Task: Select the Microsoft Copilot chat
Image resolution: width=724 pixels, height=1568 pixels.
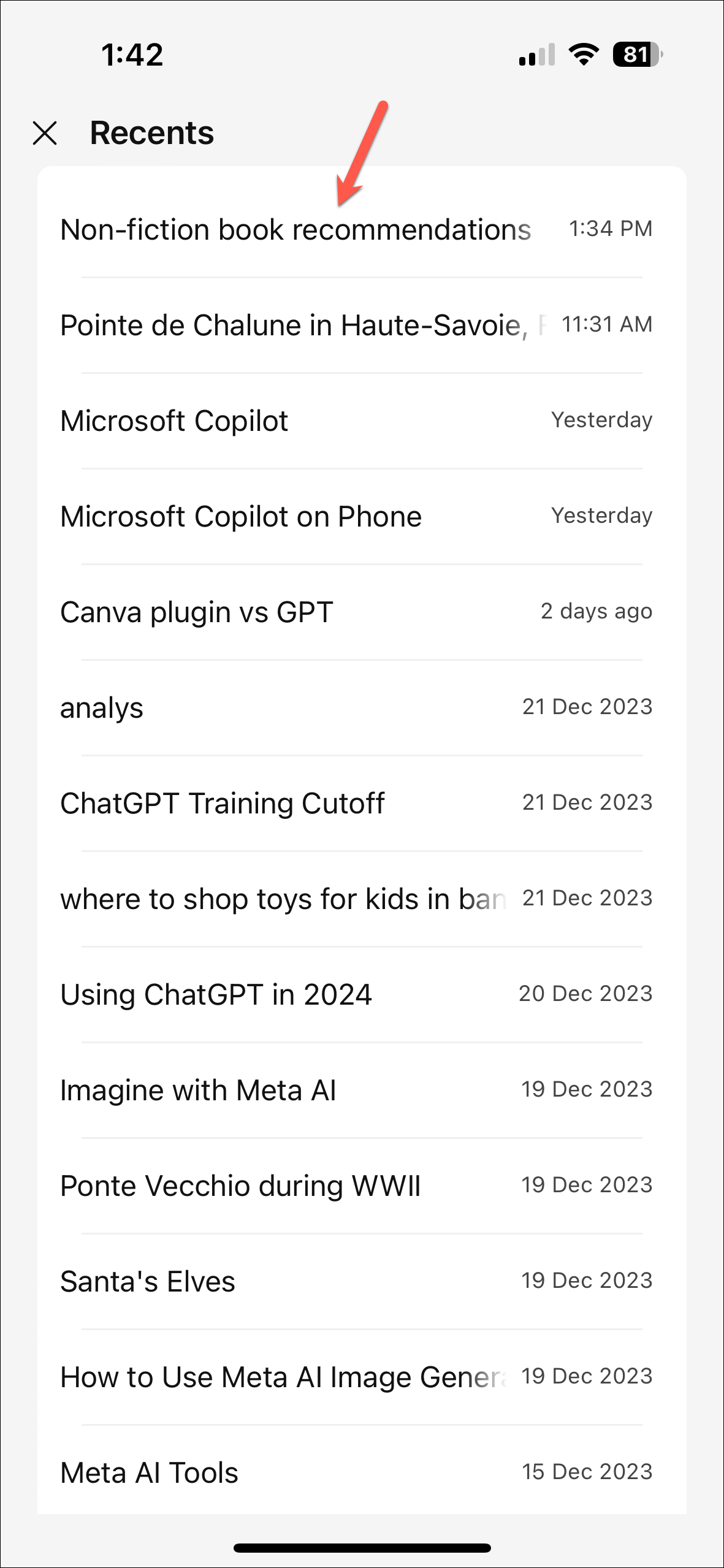Action: coord(175,421)
